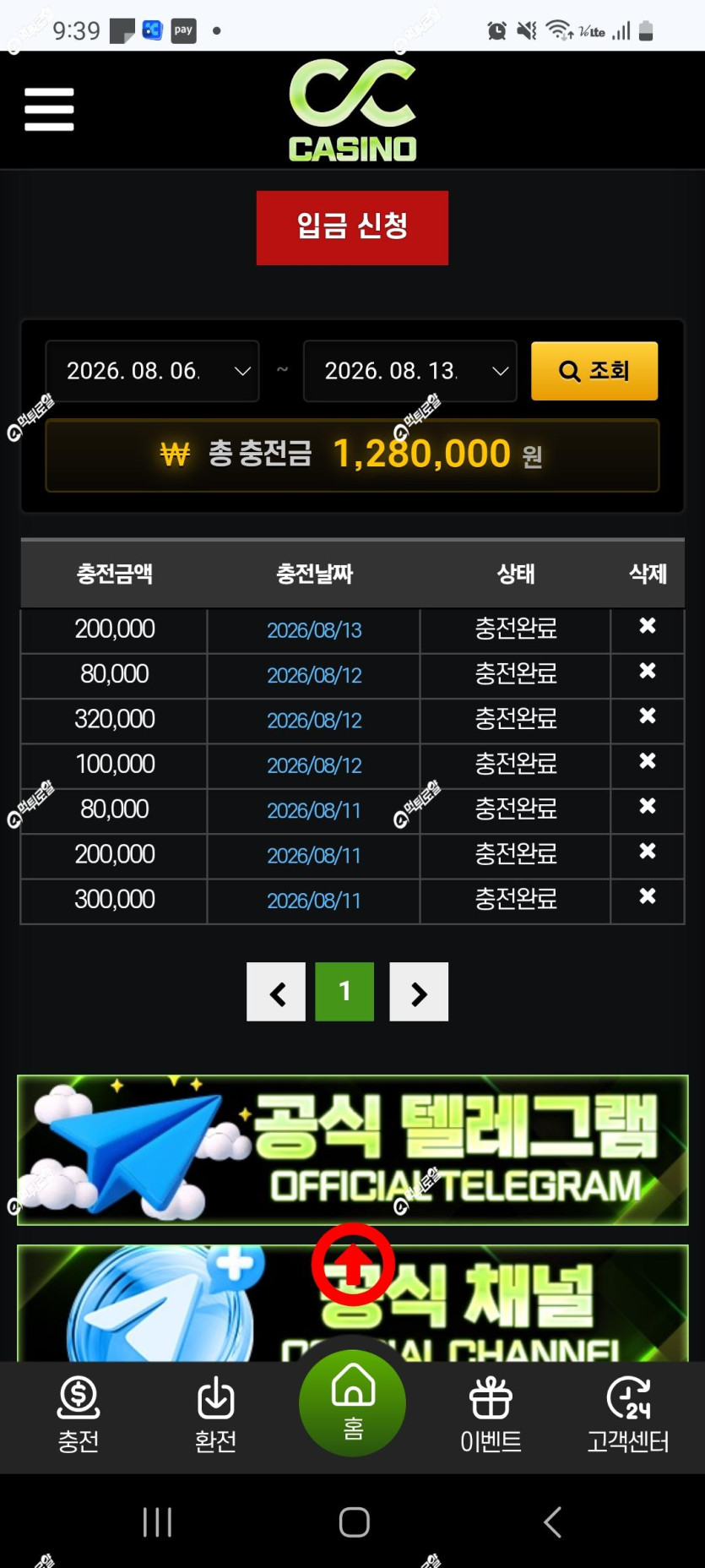
Task: Open the end date picker 2026. 08. 13.
Action: click(409, 371)
